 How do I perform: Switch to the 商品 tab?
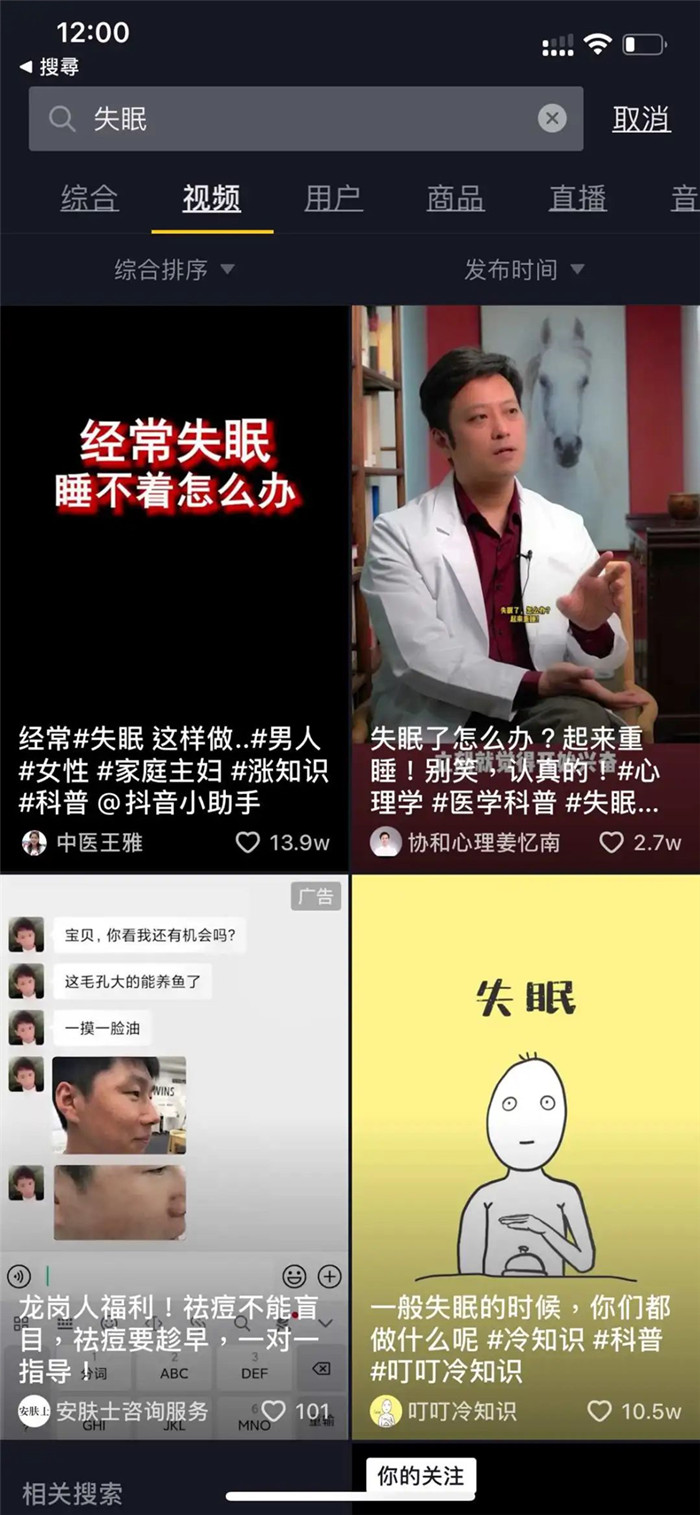coord(455,198)
